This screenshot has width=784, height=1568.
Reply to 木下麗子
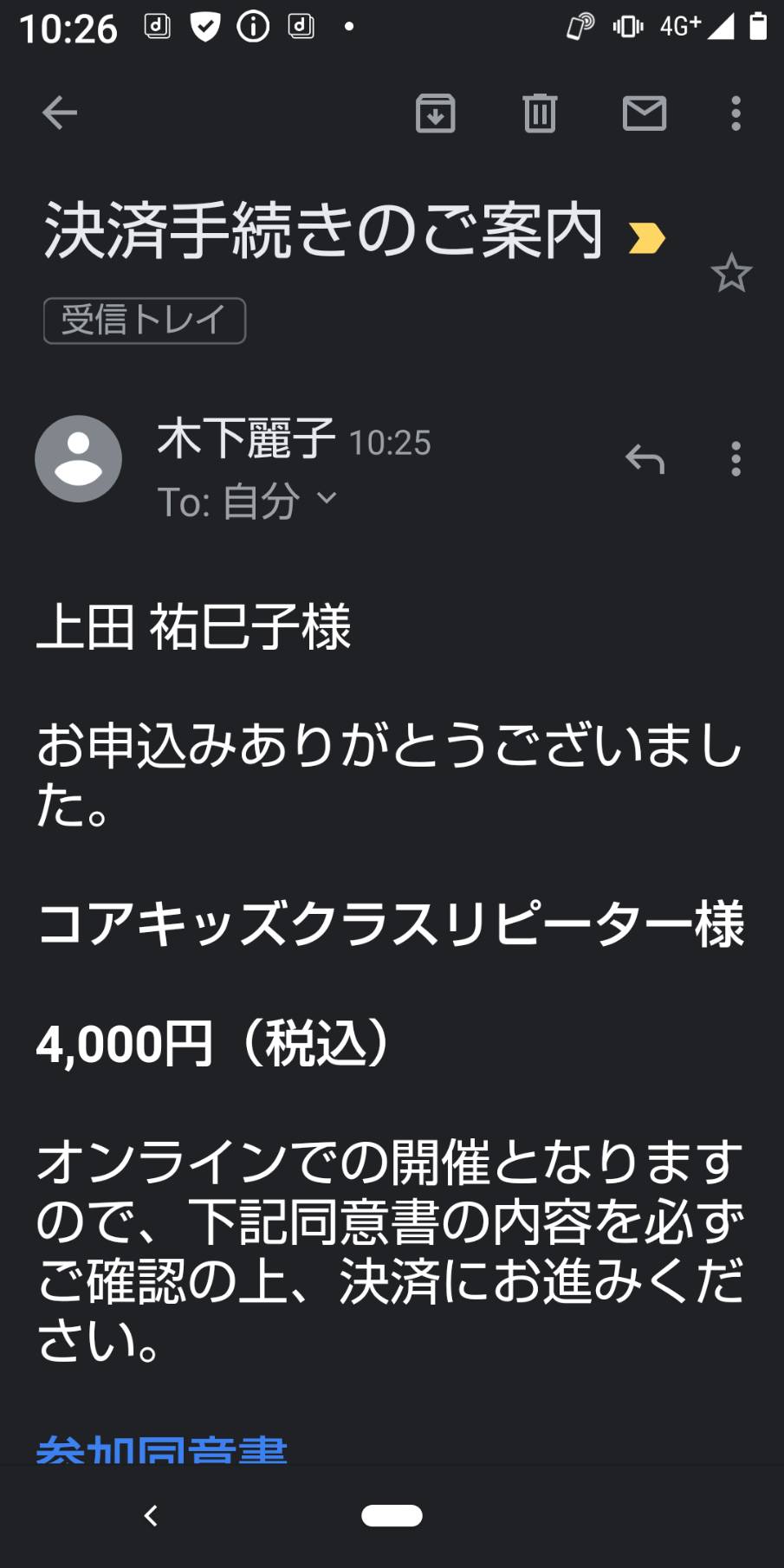tap(645, 458)
